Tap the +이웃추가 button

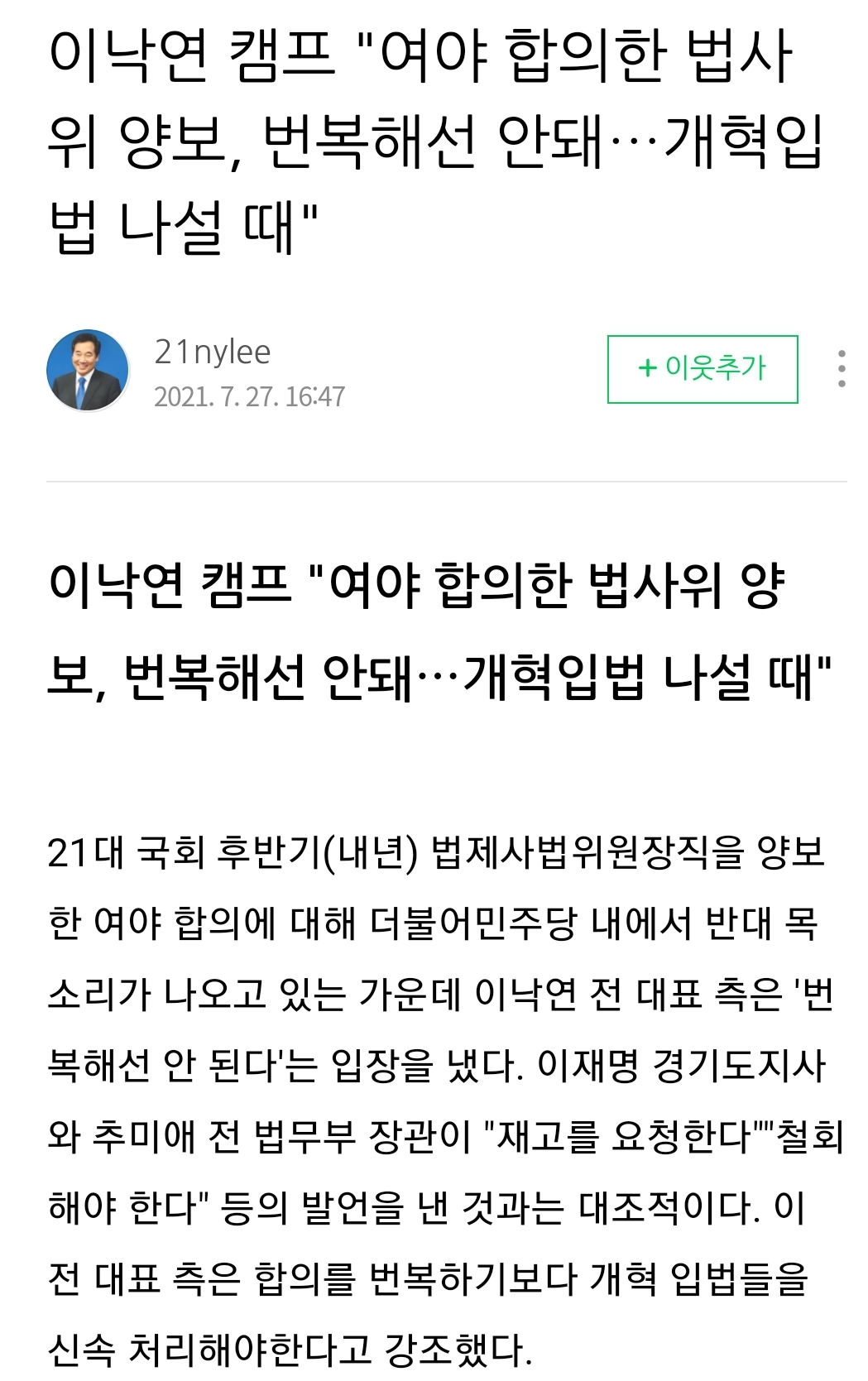tap(703, 369)
